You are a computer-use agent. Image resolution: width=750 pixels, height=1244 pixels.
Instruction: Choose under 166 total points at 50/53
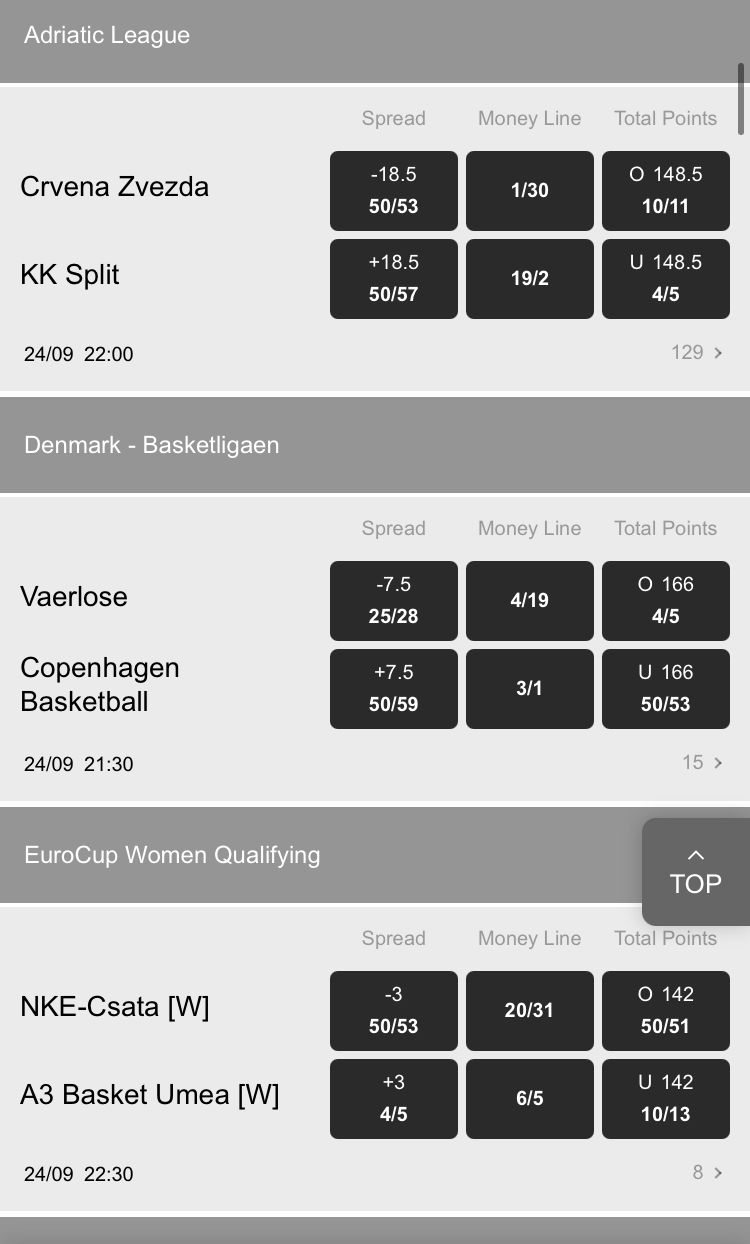tap(666, 689)
